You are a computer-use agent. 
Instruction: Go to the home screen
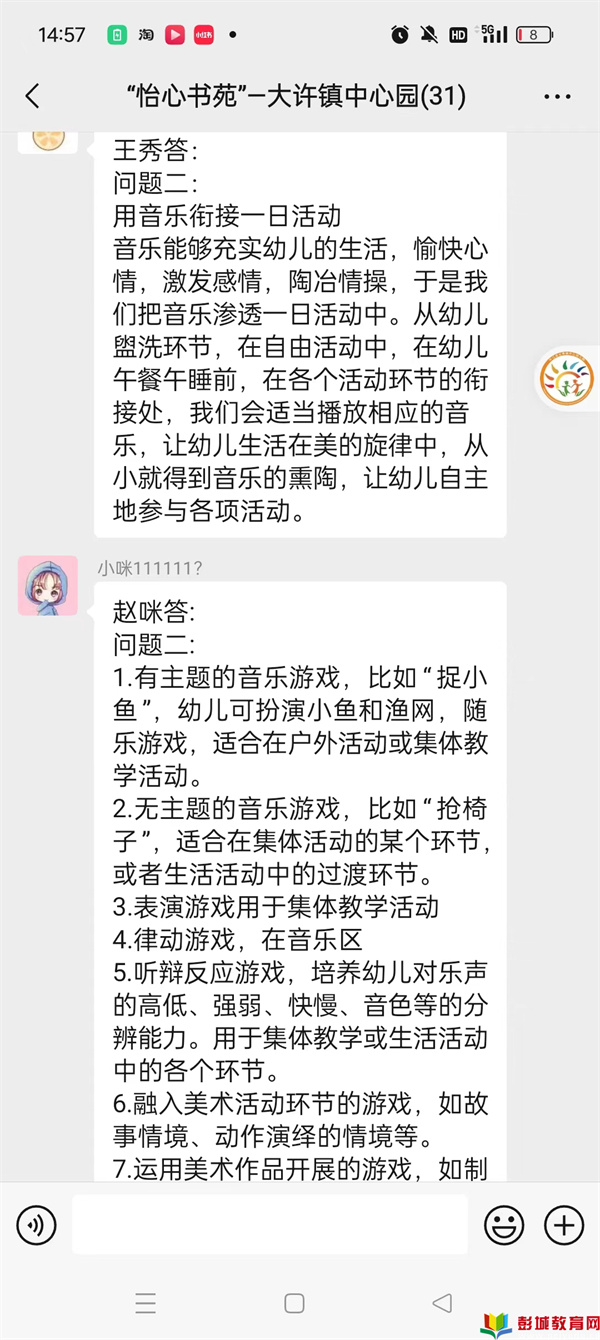pyautogui.click(x=294, y=1303)
